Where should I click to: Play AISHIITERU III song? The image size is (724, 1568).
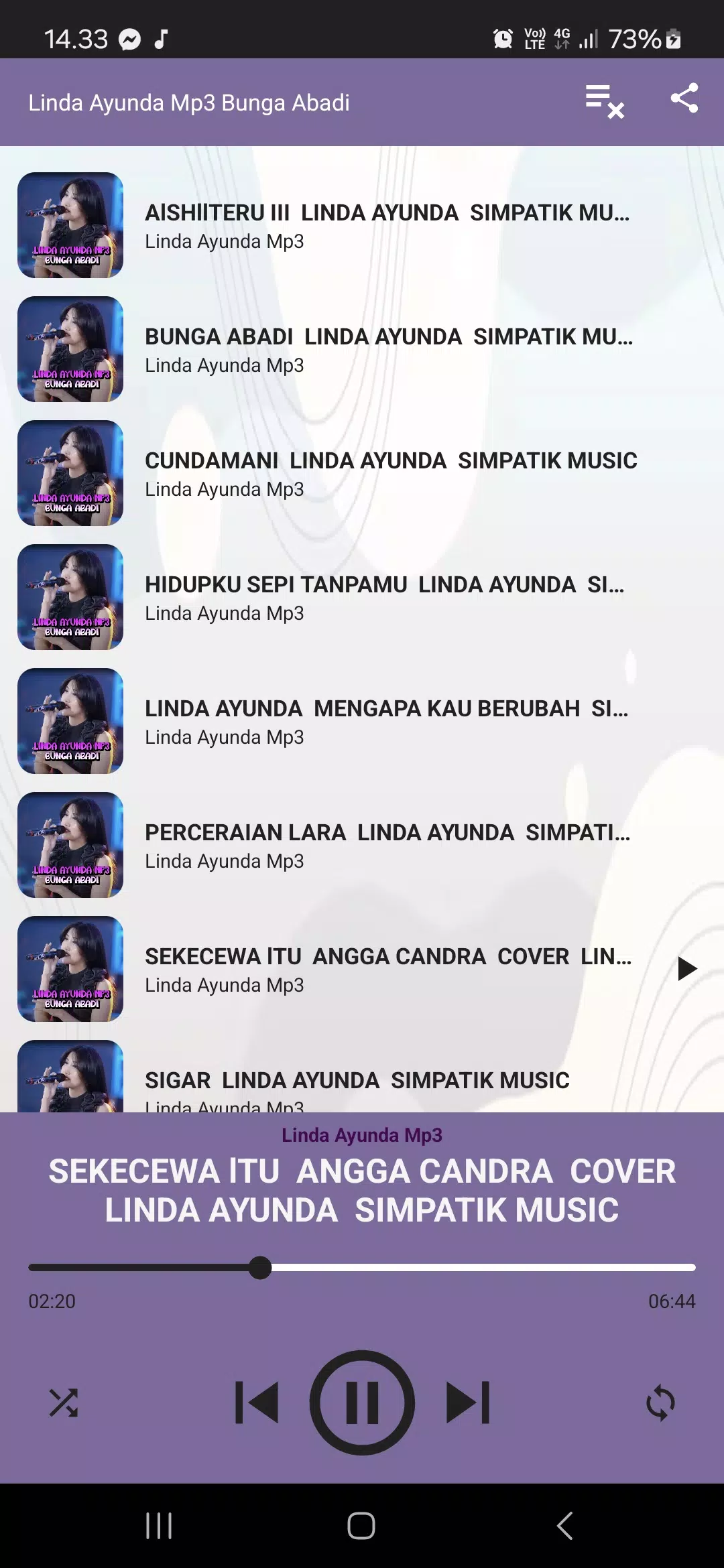[387, 226]
